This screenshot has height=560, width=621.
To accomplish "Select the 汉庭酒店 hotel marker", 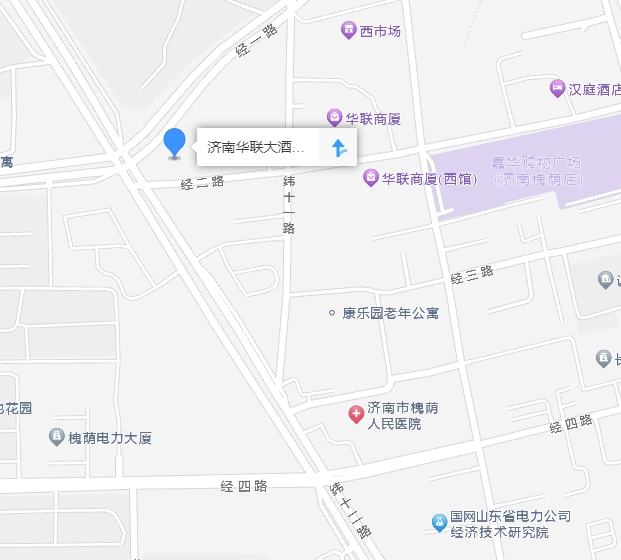I will click(557, 89).
